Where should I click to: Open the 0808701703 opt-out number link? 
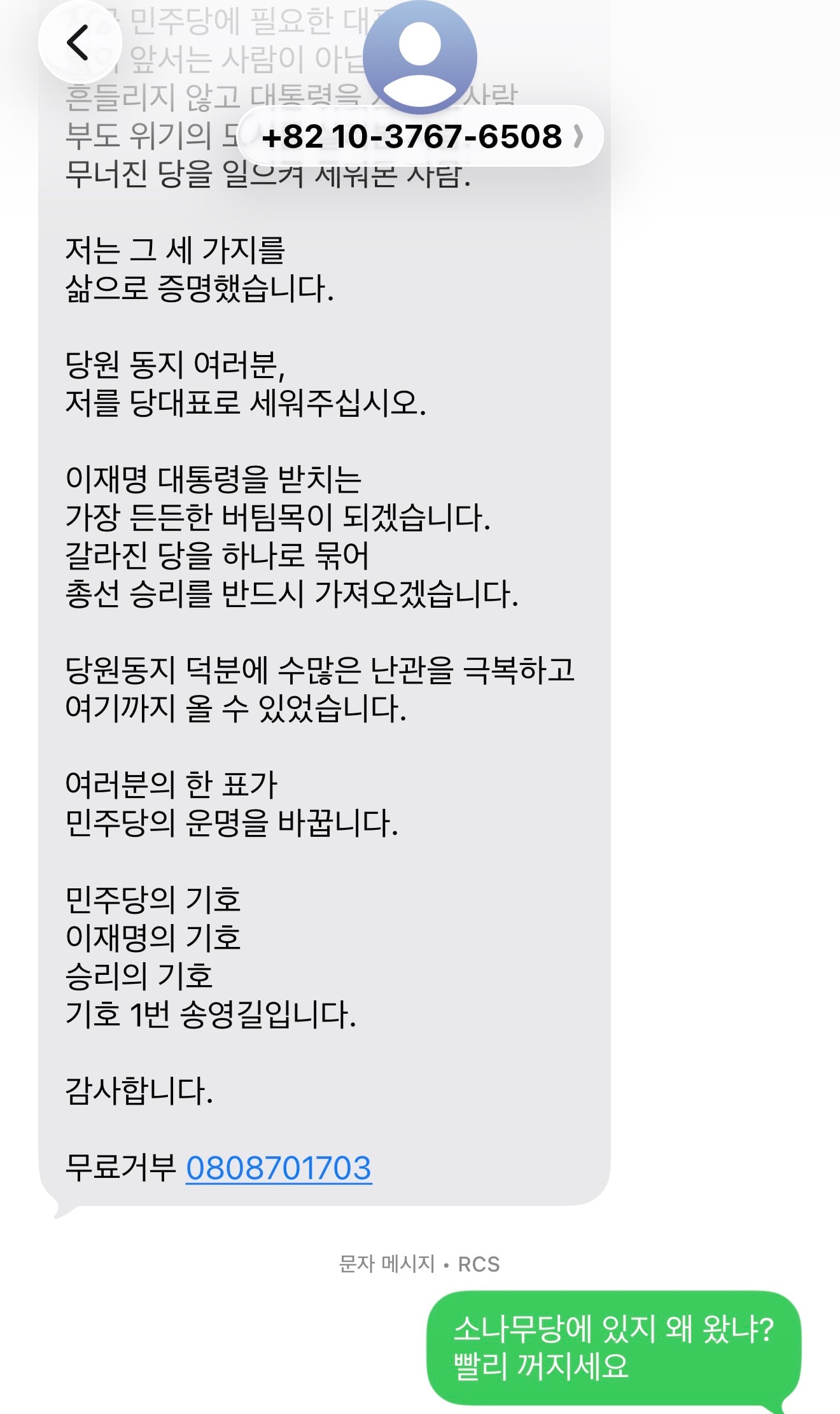click(279, 1168)
